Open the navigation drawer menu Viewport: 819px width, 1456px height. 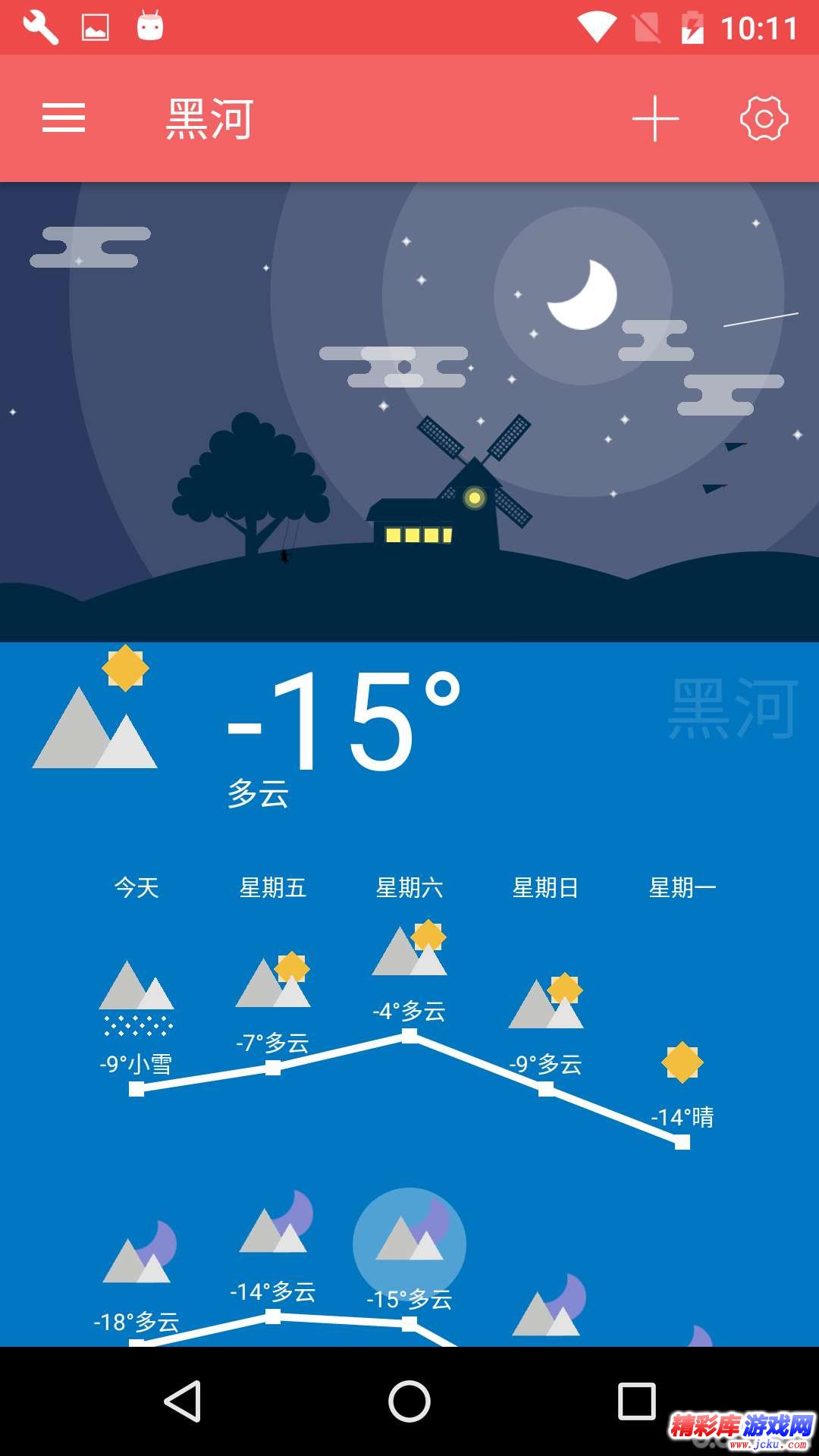pyautogui.click(x=64, y=118)
